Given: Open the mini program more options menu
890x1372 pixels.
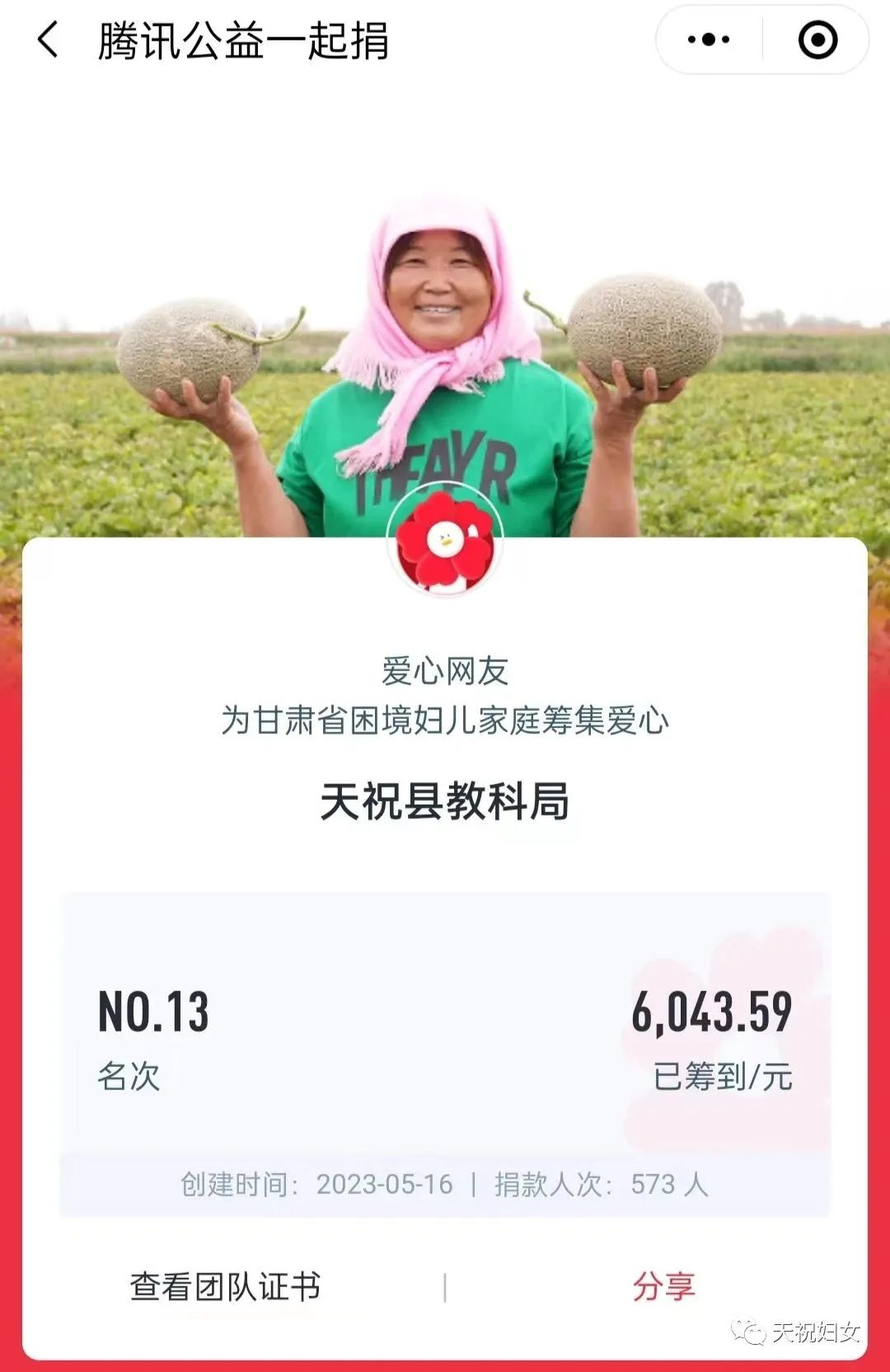Looking at the screenshot, I should pyautogui.click(x=709, y=40).
